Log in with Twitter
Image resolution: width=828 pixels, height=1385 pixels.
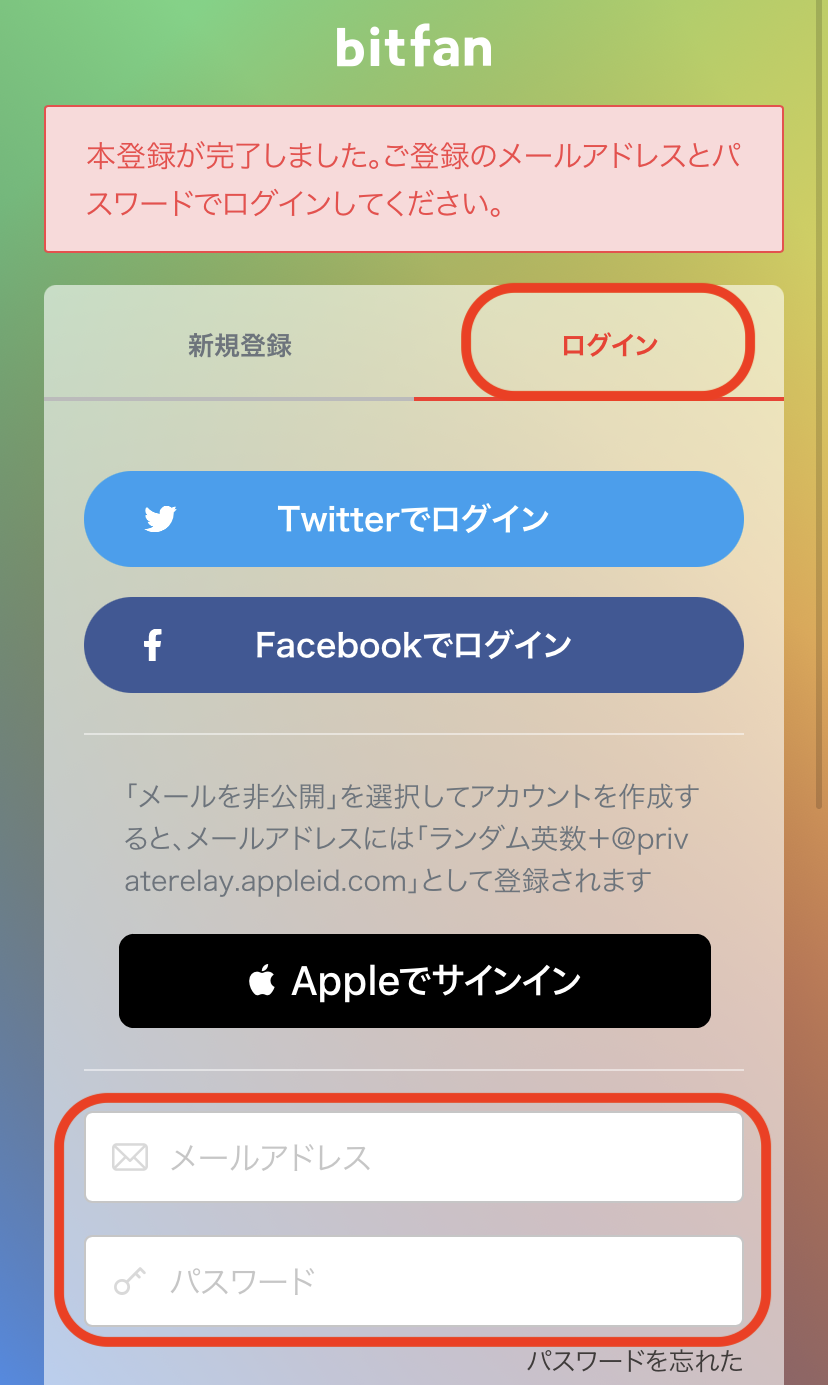413,519
